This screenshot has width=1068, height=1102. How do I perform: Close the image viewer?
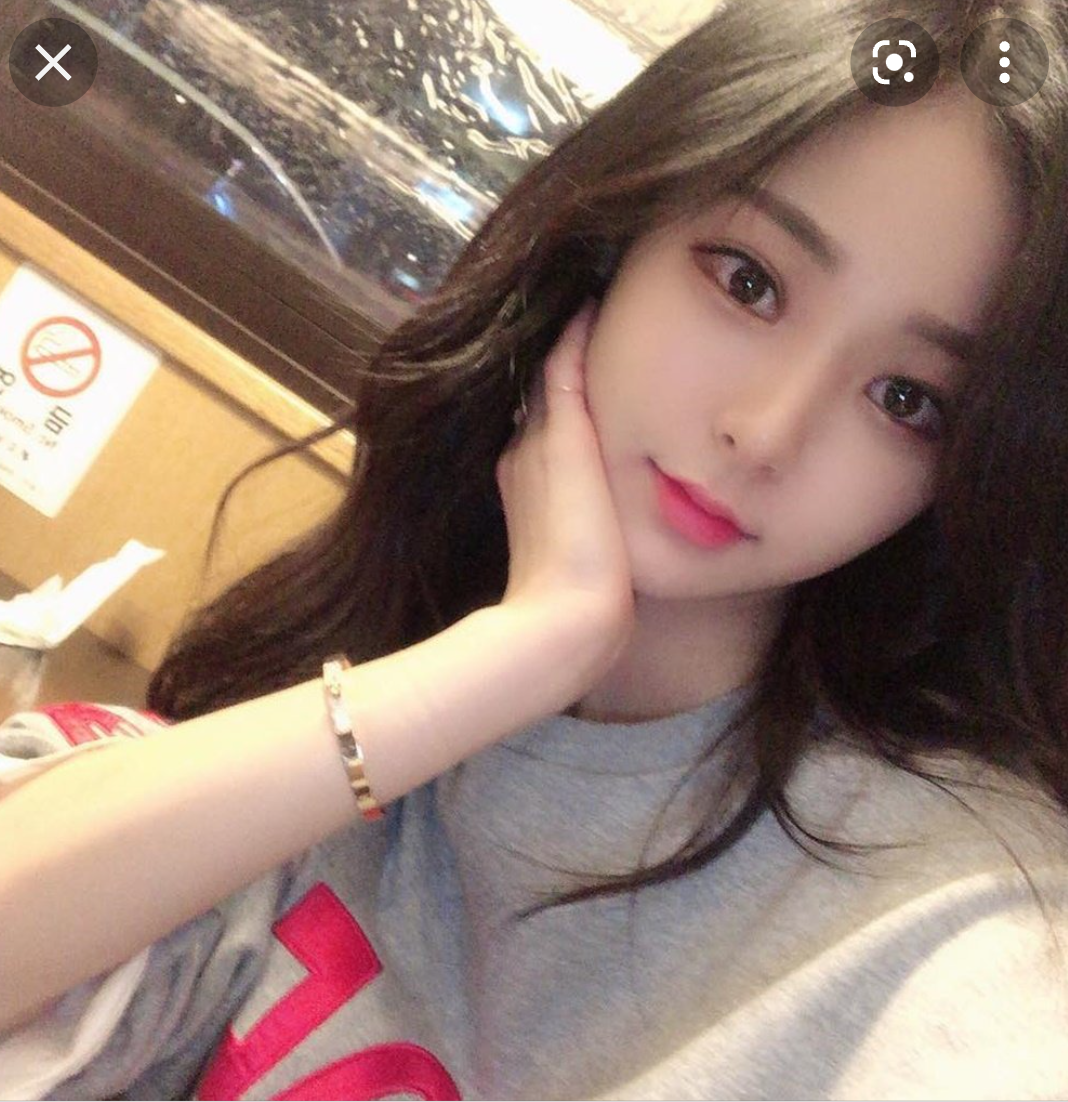point(53,63)
